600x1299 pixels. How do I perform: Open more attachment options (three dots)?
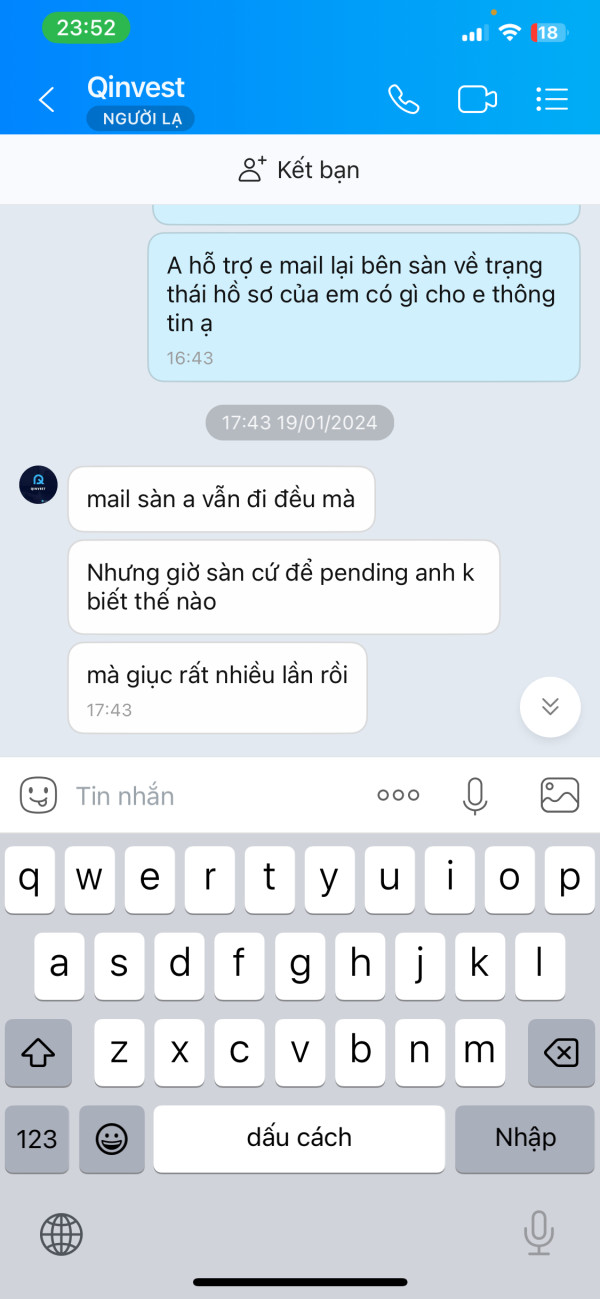[x=398, y=796]
